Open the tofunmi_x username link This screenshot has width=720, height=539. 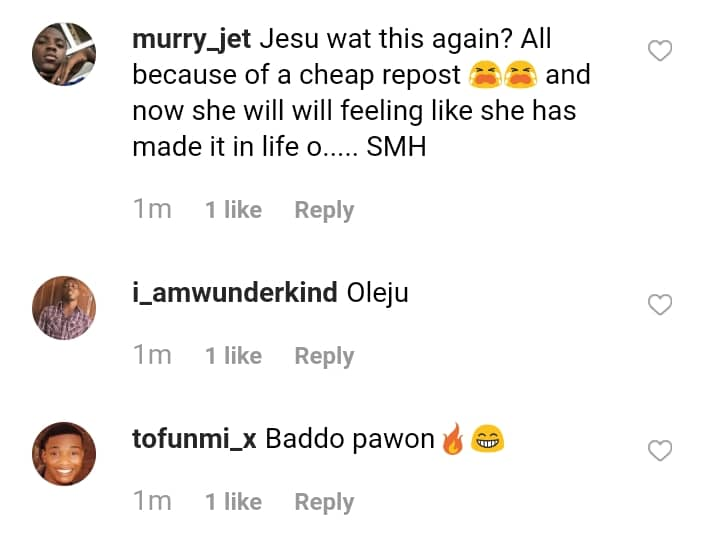pyautogui.click(x=195, y=439)
